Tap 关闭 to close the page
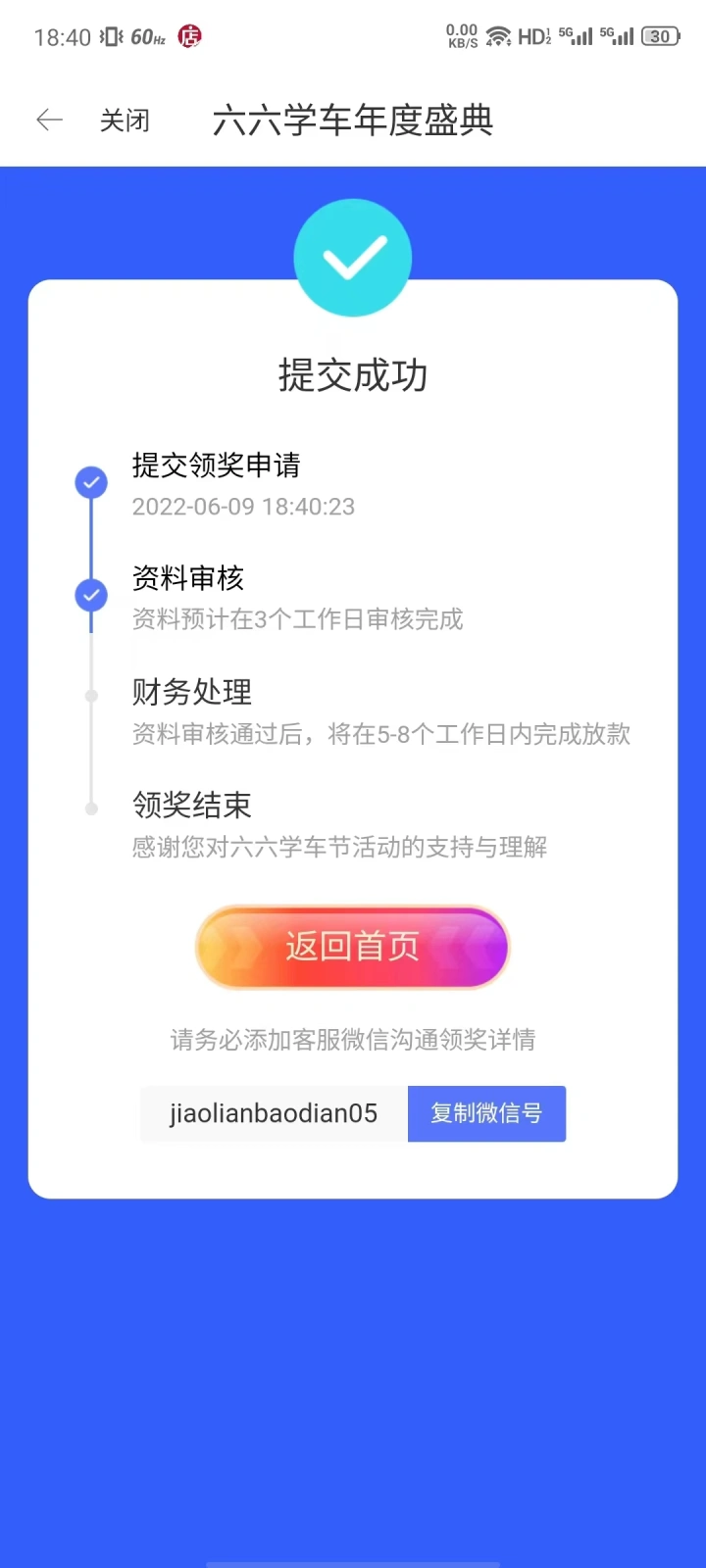Screen dimensions: 706x1568 (125, 121)
